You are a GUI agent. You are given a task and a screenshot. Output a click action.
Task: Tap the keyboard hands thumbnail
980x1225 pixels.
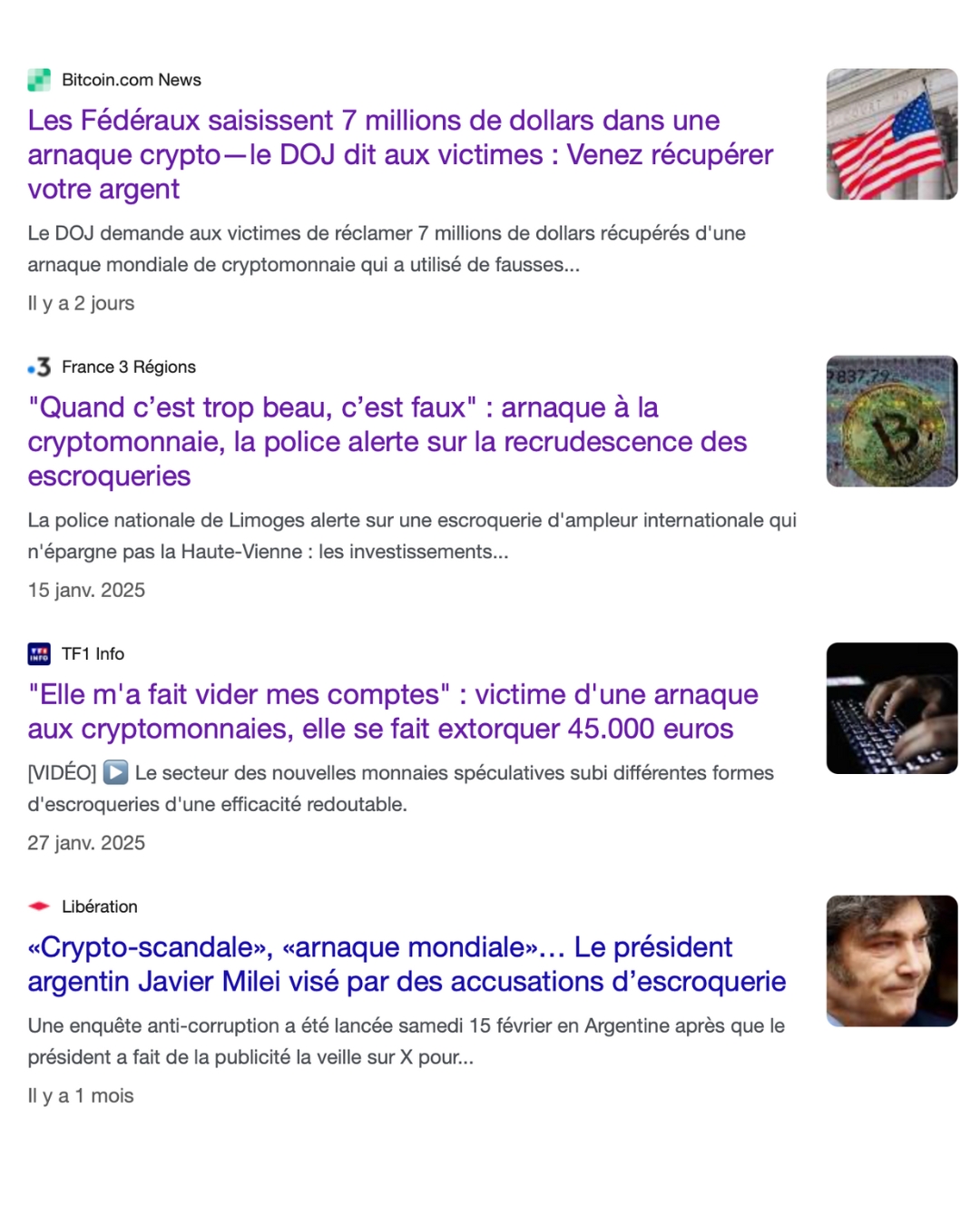point(891,708)
